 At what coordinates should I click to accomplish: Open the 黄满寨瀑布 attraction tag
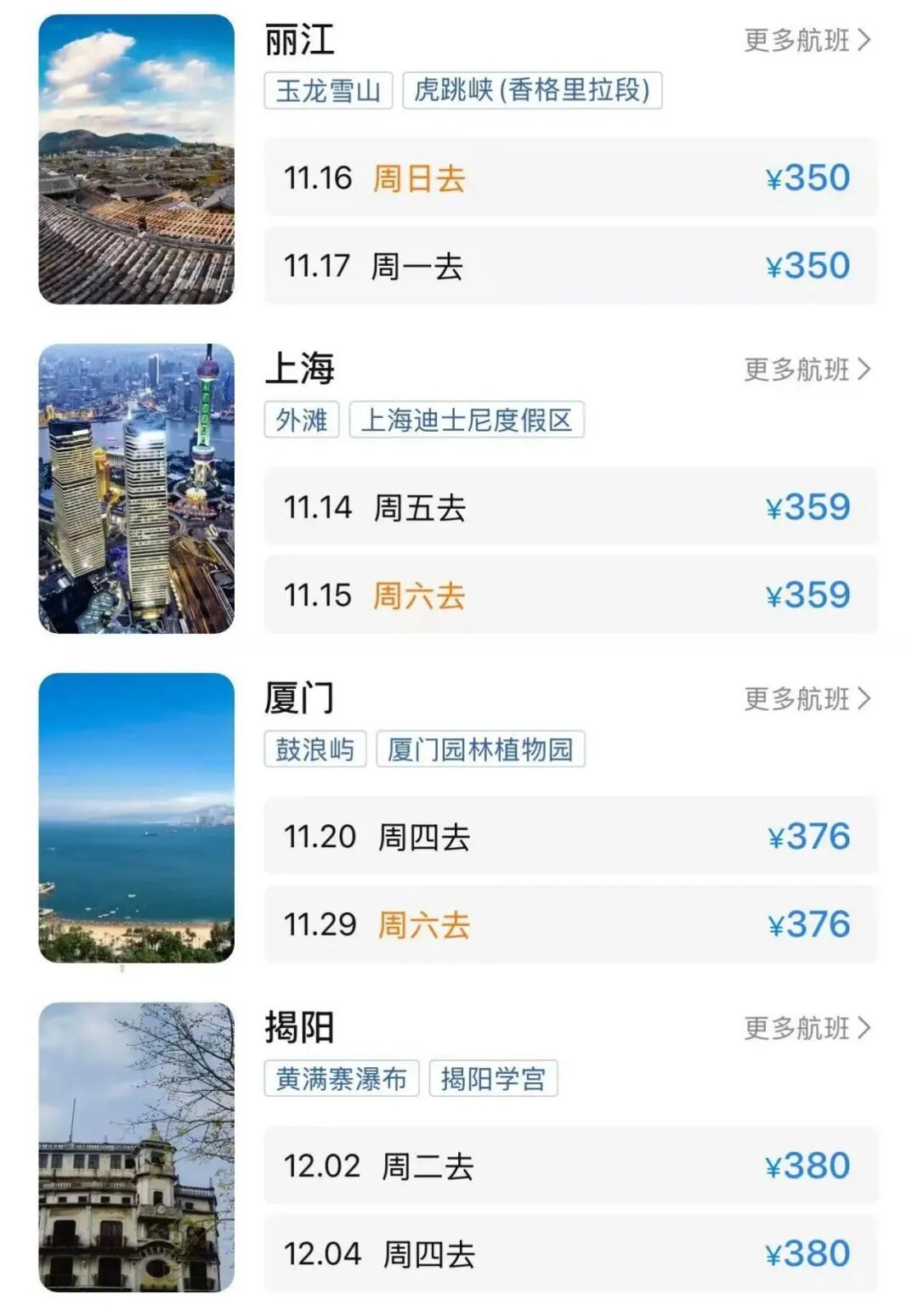click(341, 1079)
